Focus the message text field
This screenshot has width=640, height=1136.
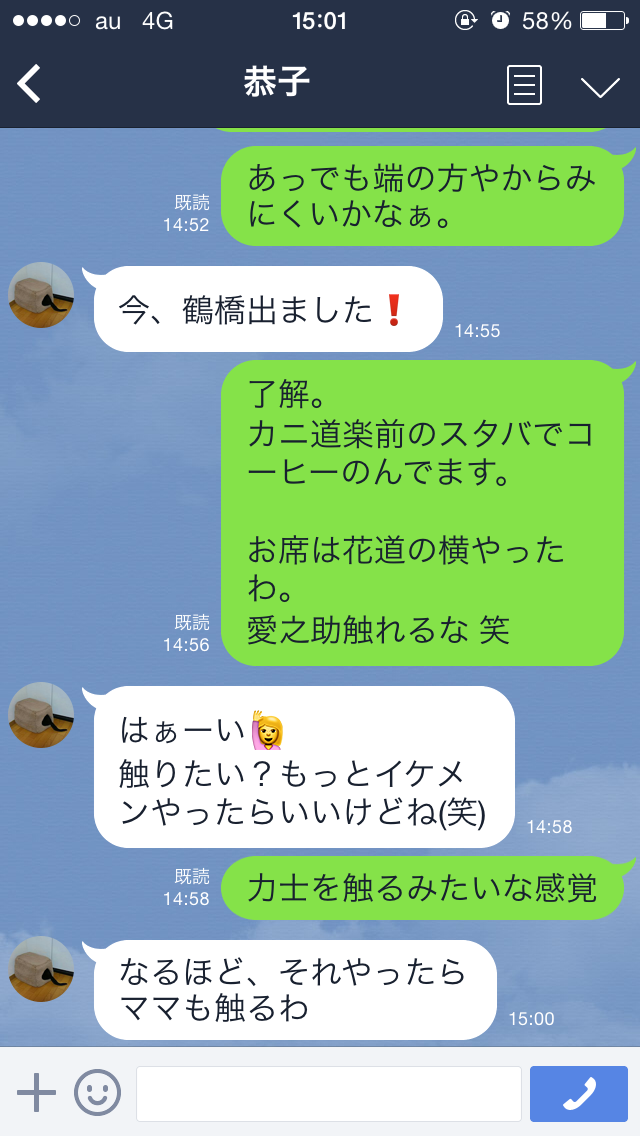[328, 1093]
